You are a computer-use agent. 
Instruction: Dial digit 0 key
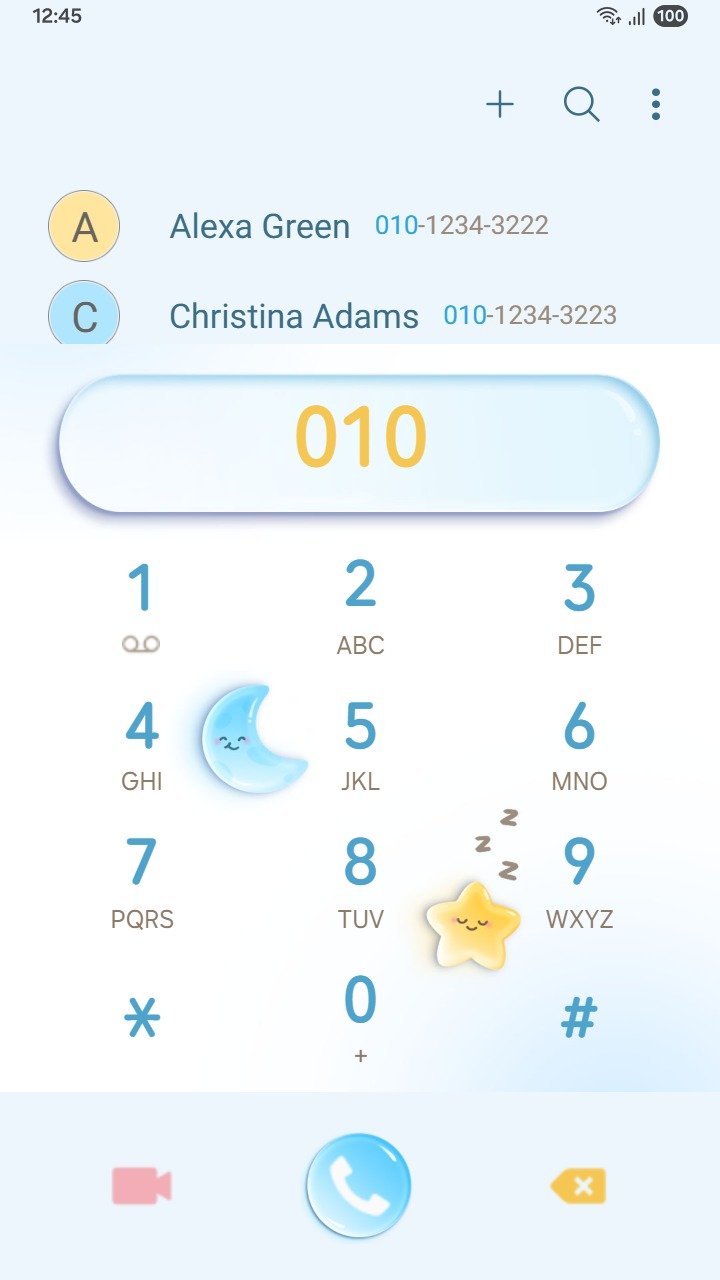360,1015
